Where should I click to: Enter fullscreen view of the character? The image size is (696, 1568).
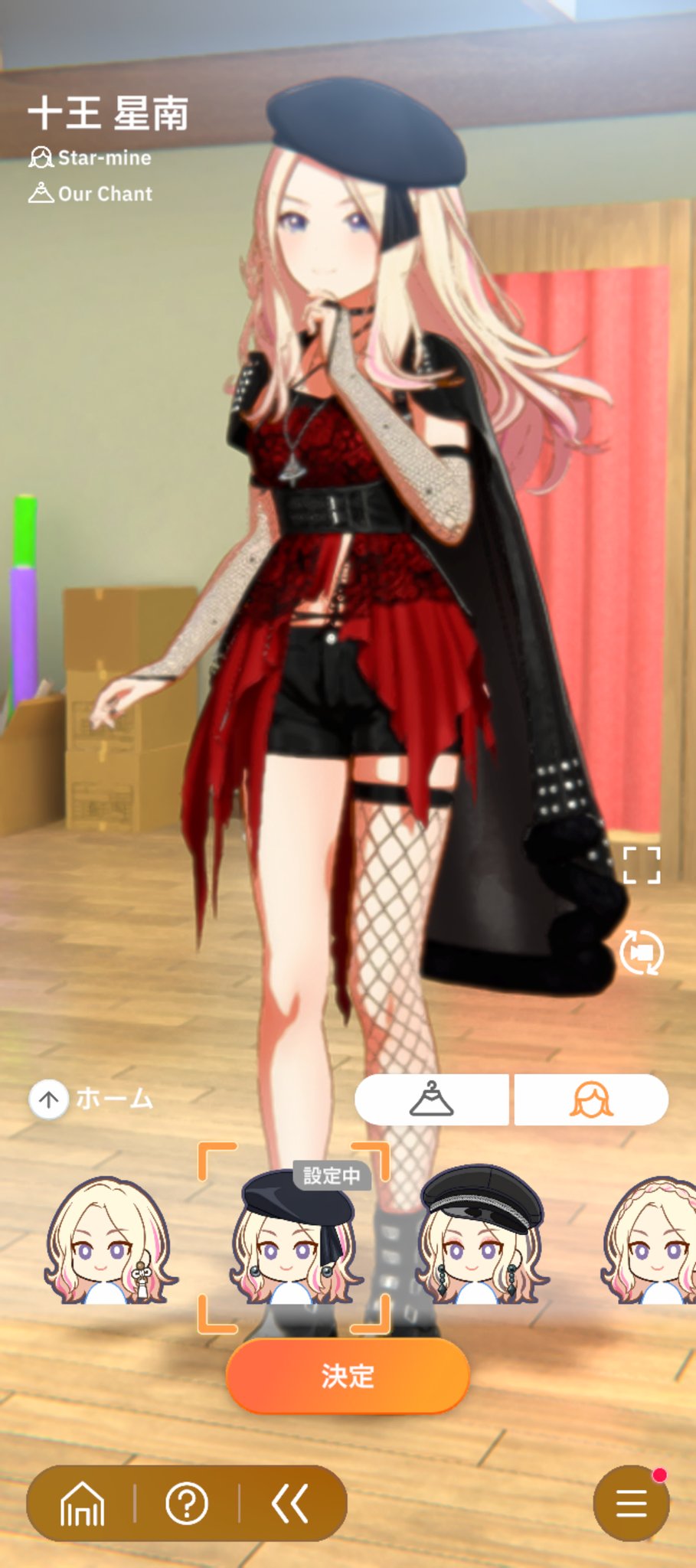641,866
